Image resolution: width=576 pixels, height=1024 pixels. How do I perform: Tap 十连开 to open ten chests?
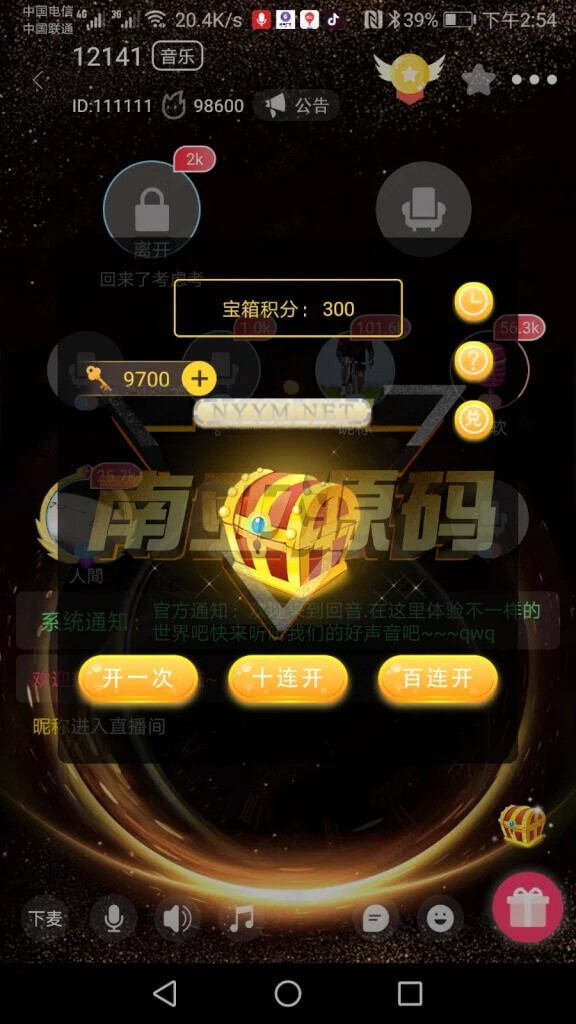coord(287,679)
